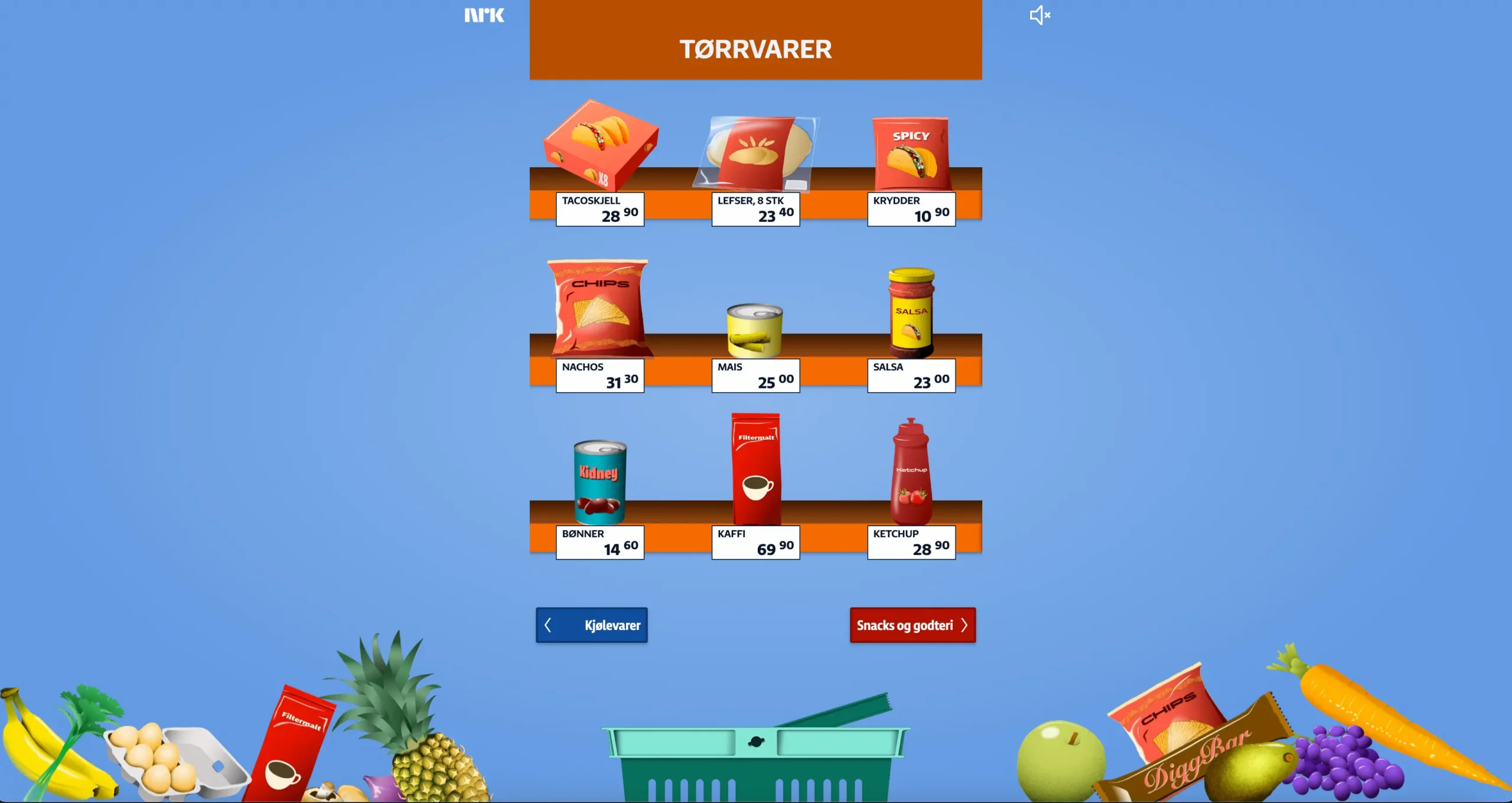Pick the Salsa jar
This screenshot has width=1512, height=803.
911,313
